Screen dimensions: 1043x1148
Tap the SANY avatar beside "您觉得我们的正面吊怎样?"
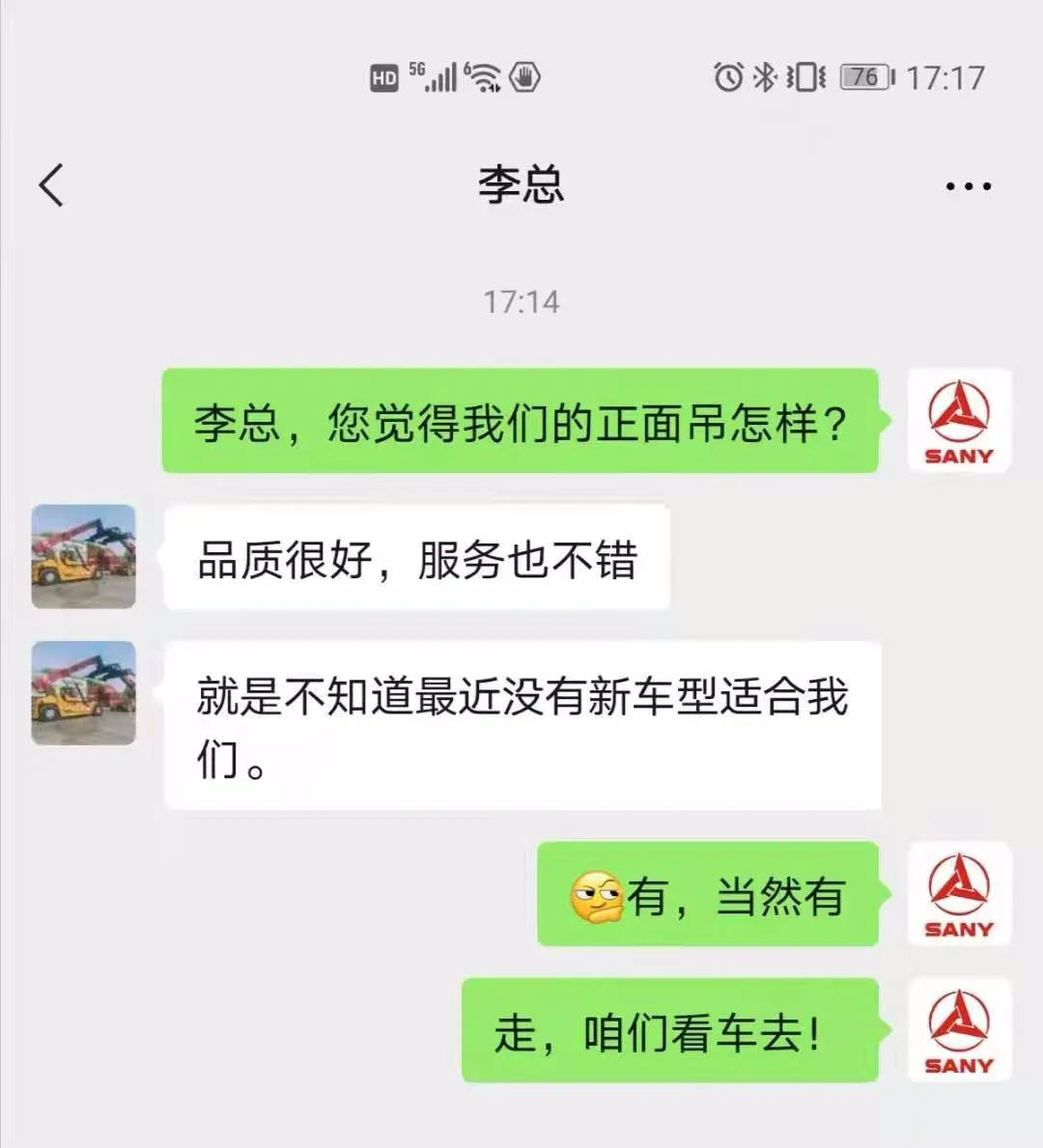click(959, 421)
